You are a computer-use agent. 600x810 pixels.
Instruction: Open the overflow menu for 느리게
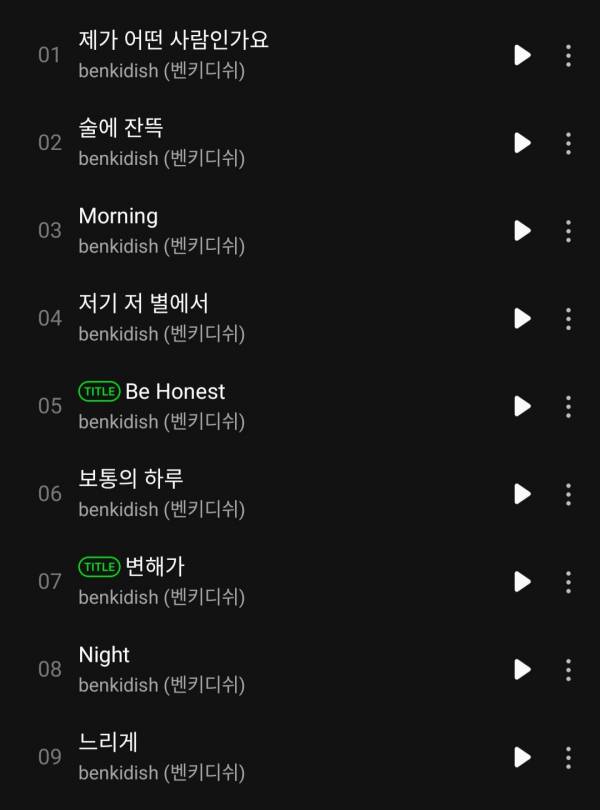coord(568,757)
